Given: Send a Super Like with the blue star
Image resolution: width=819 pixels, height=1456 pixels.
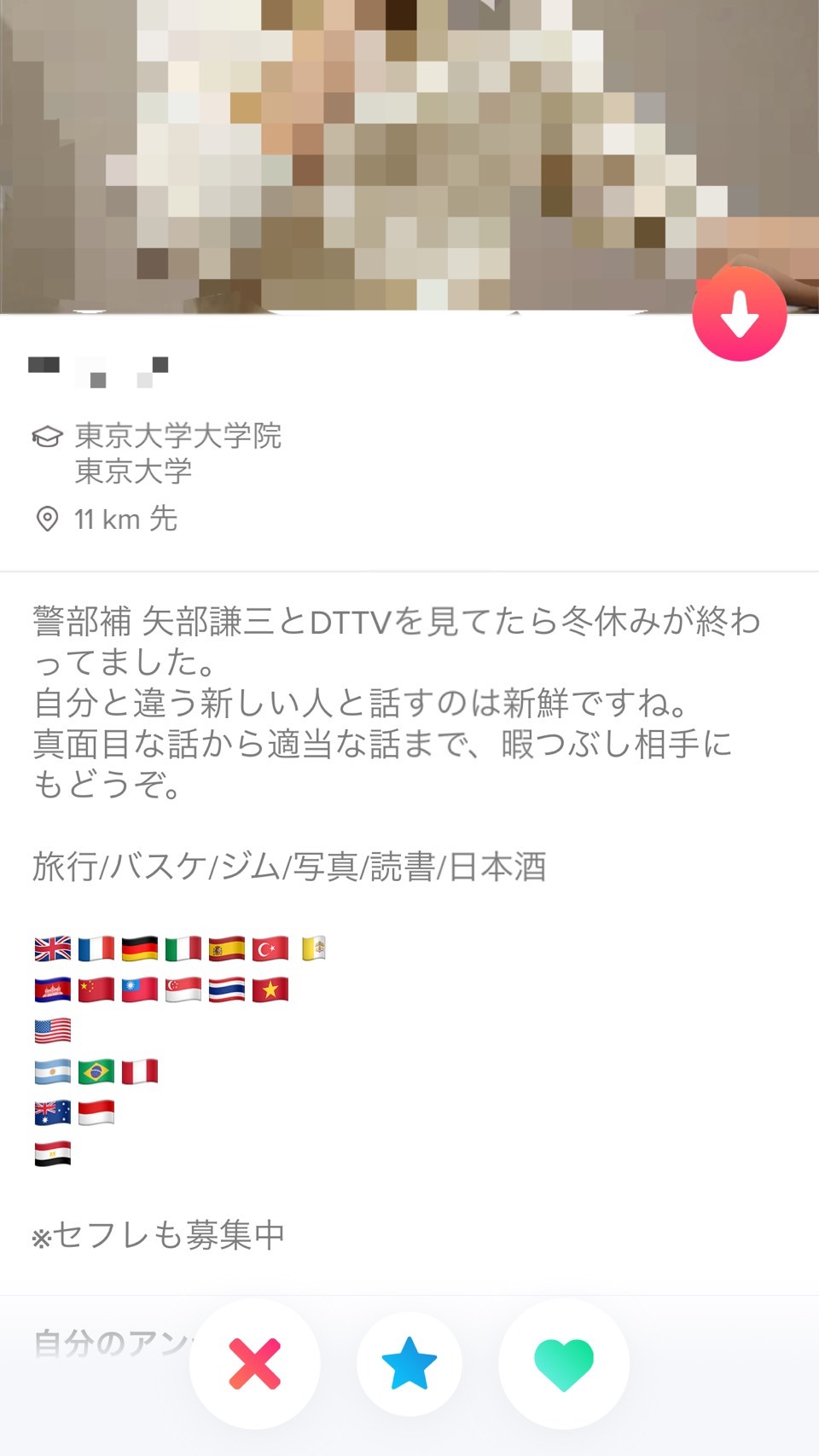Looking at the screenshot, I should [409, 1364].
